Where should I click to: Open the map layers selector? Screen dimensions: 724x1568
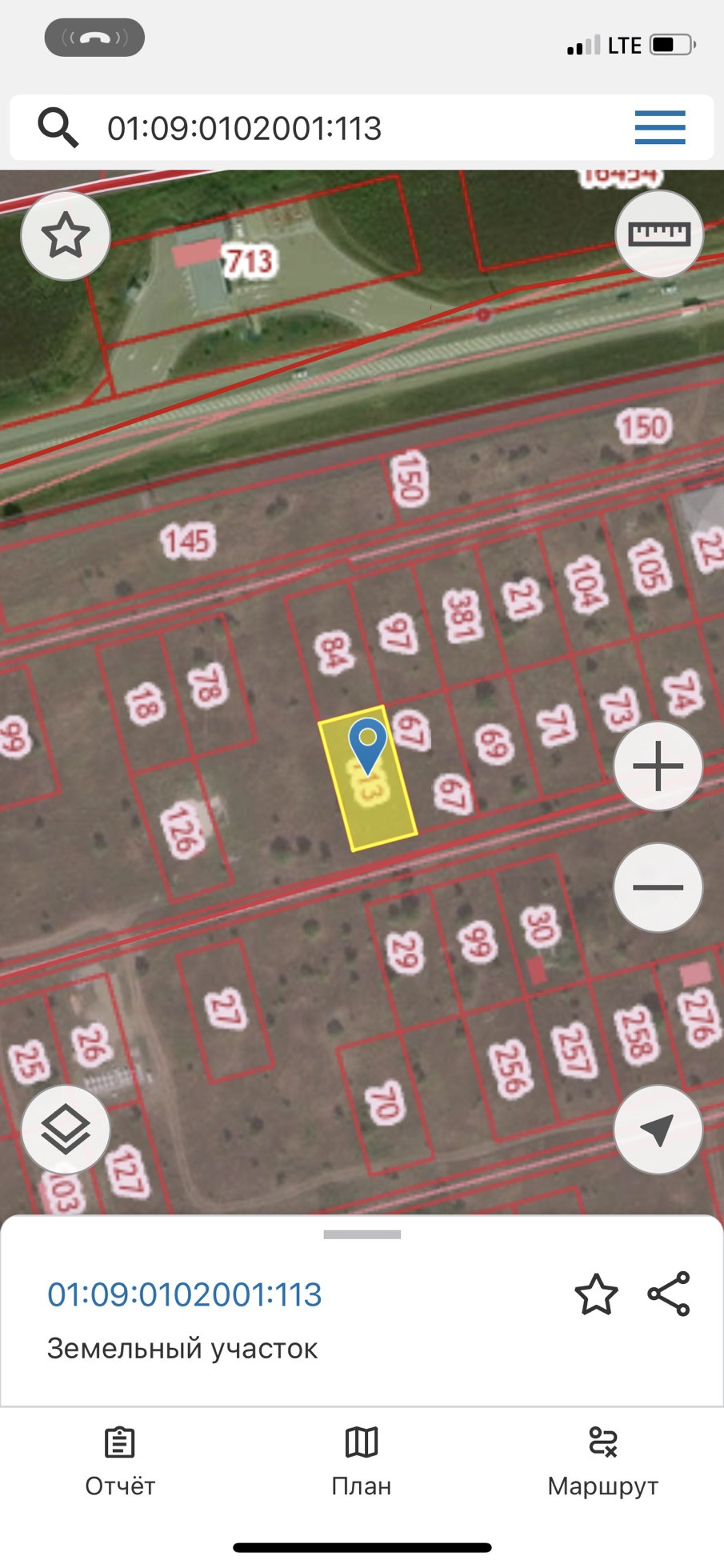pyautogui.click(x=66, y=1129)
